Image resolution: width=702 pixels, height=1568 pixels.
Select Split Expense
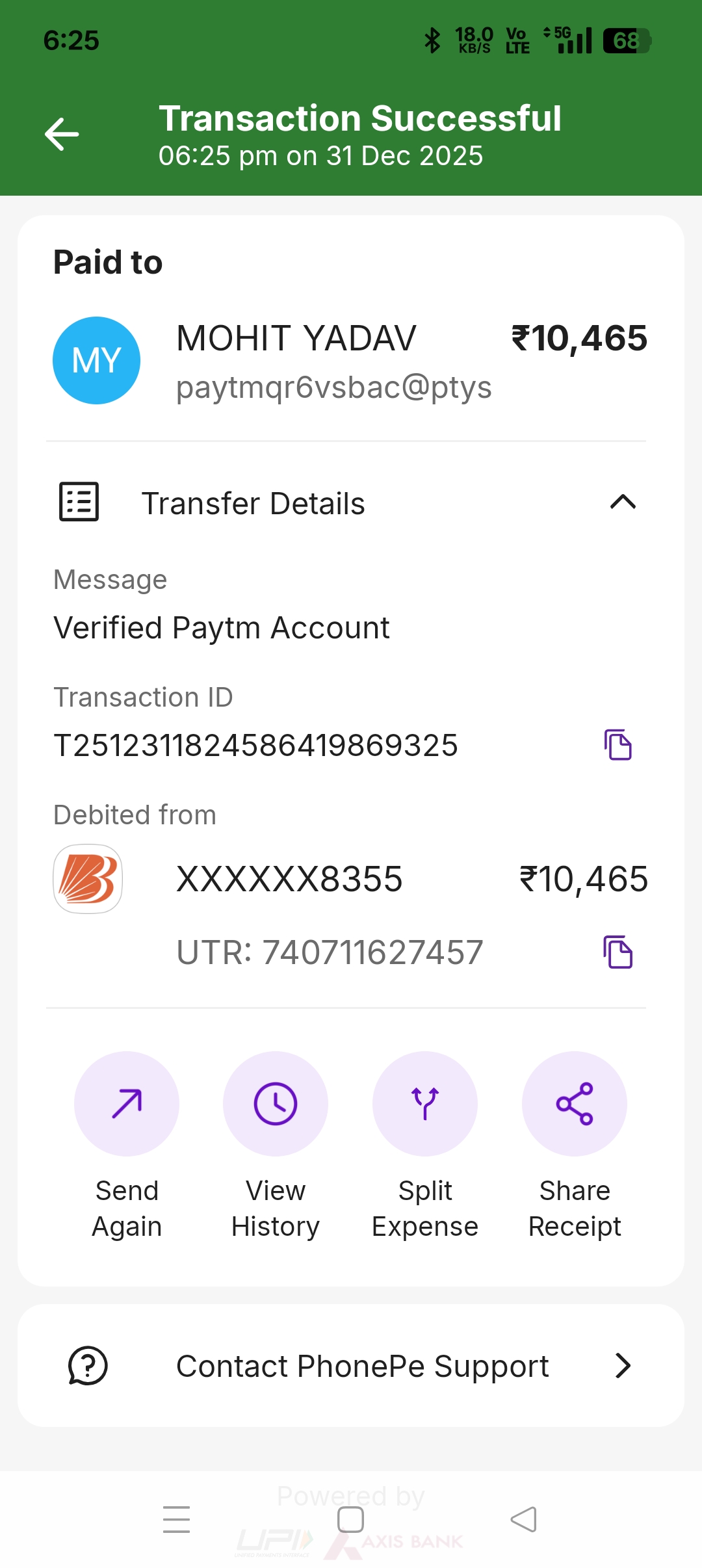coord(425,1104)
